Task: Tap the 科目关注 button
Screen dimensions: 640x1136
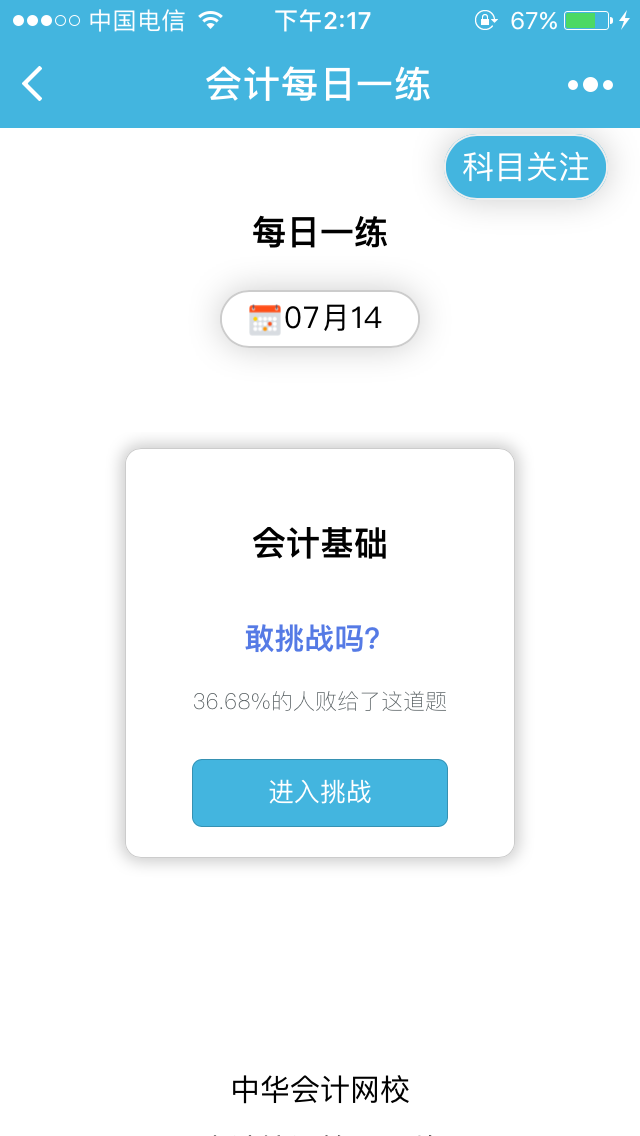Action: 525,167
